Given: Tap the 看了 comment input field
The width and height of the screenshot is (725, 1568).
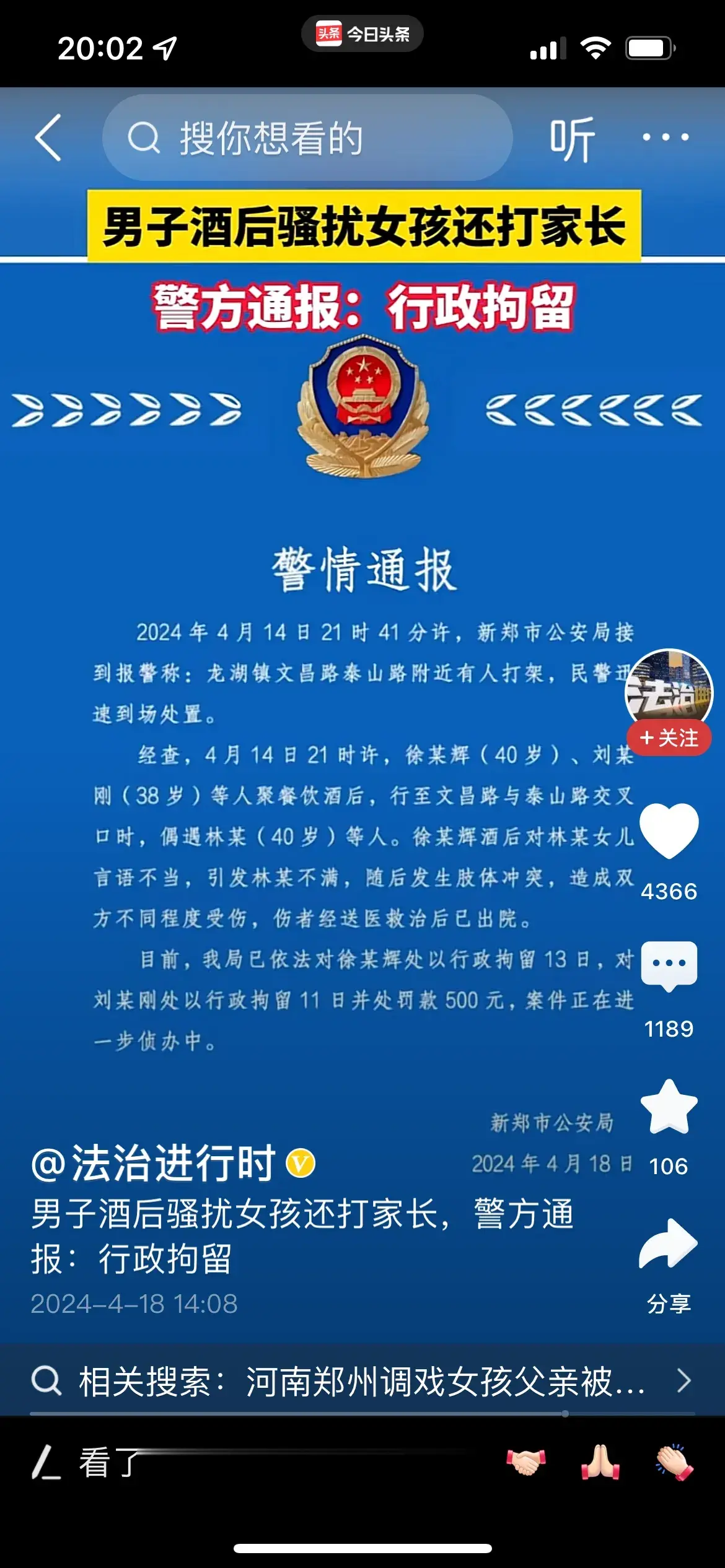Looking at the screenshot, I should point(248,1463).
